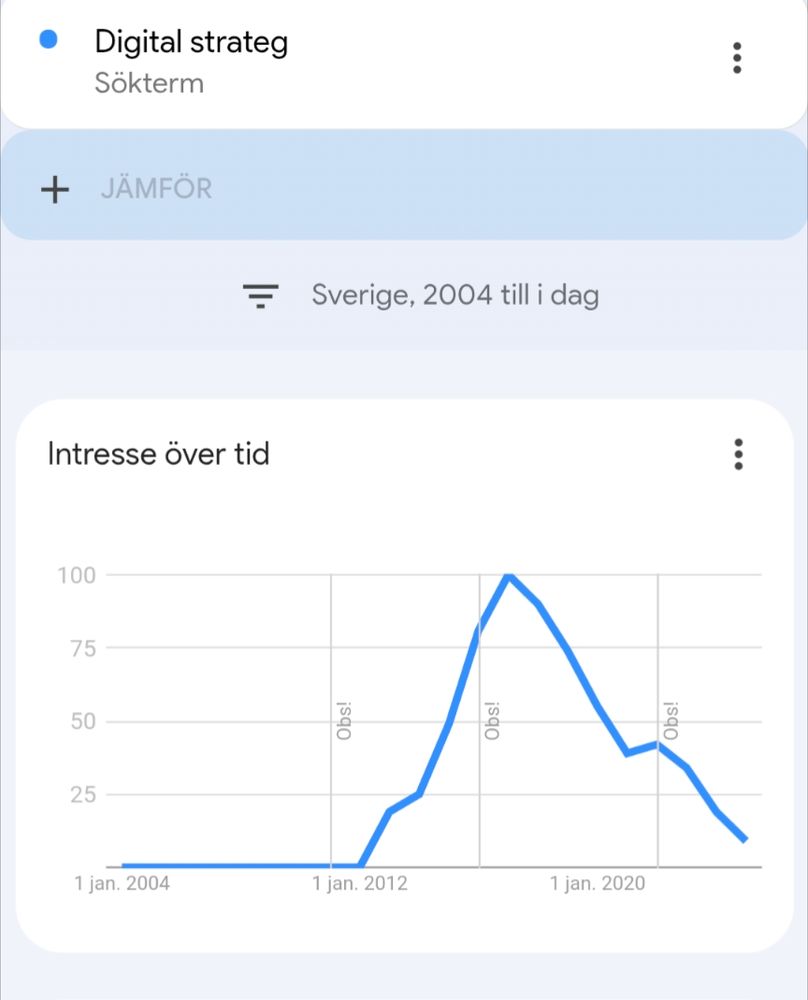Open the JÄMFÖR comparison field
The image size is (808, 1000).
[156, 189]
